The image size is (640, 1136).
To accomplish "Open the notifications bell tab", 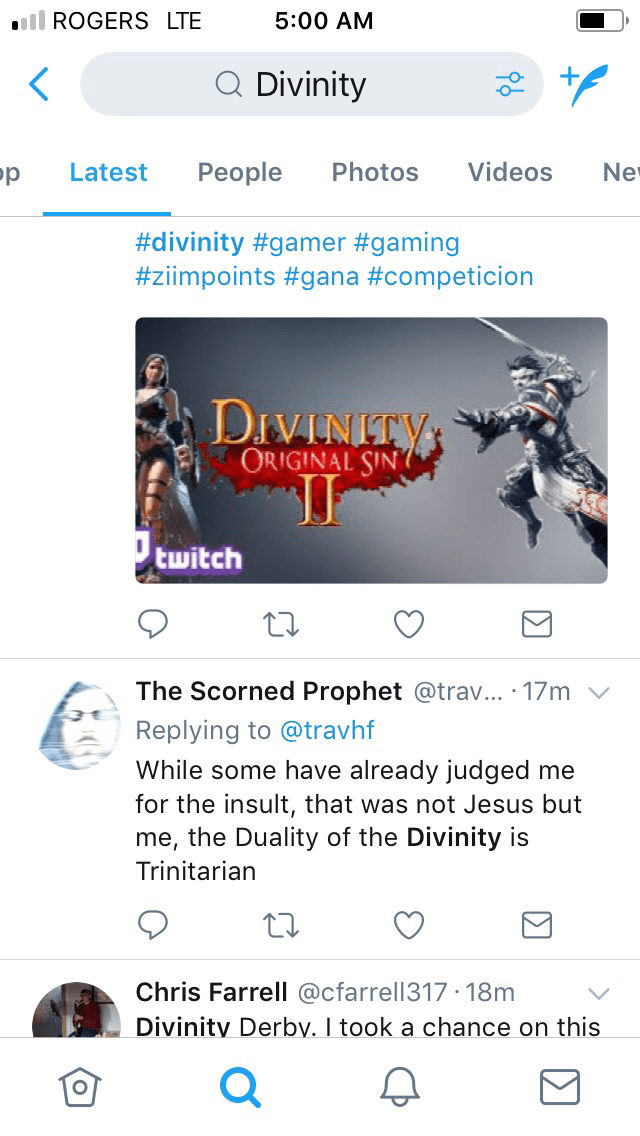I will coord(399,1087).
